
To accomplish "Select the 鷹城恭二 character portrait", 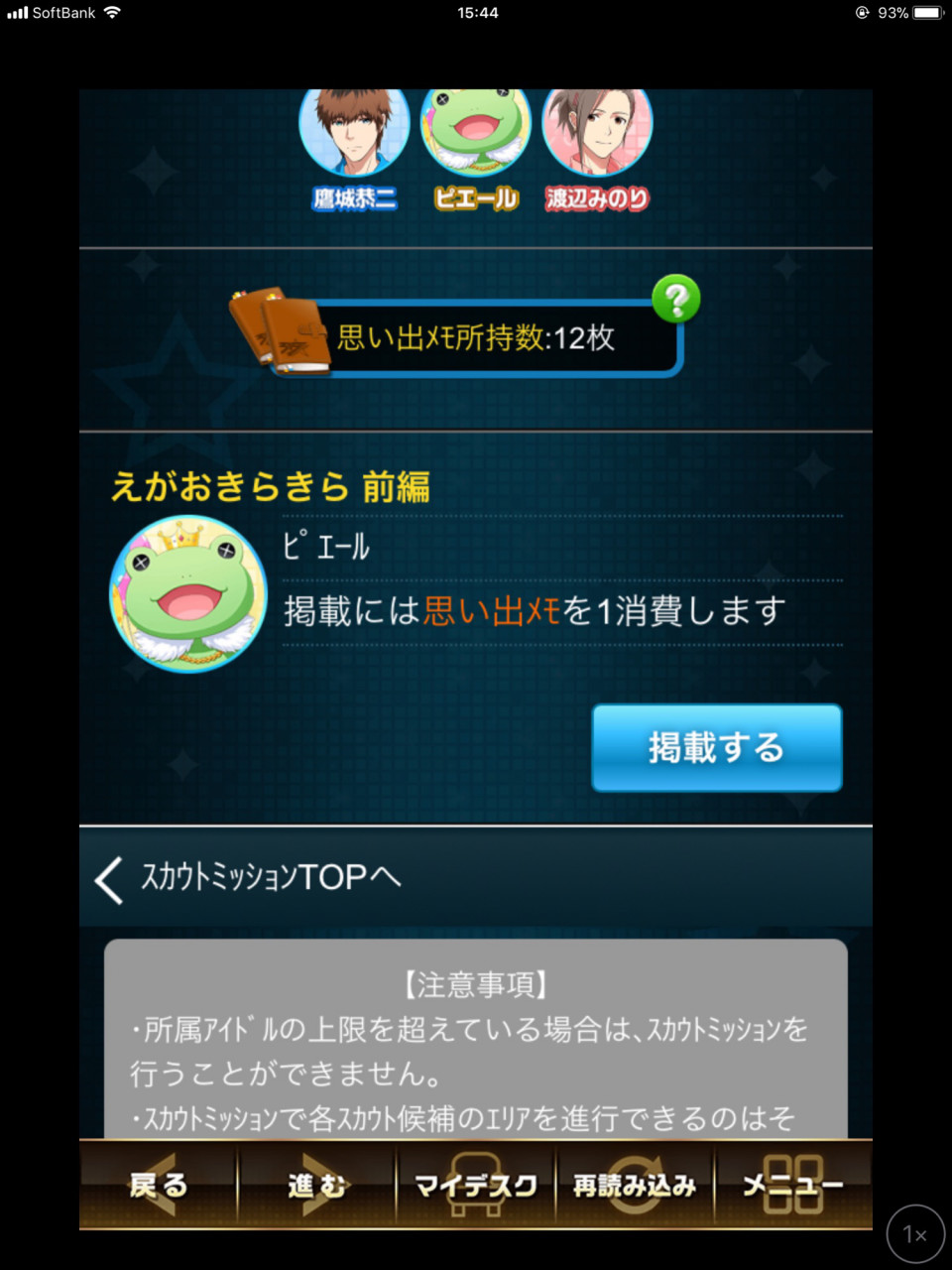I will click(354, 132).
